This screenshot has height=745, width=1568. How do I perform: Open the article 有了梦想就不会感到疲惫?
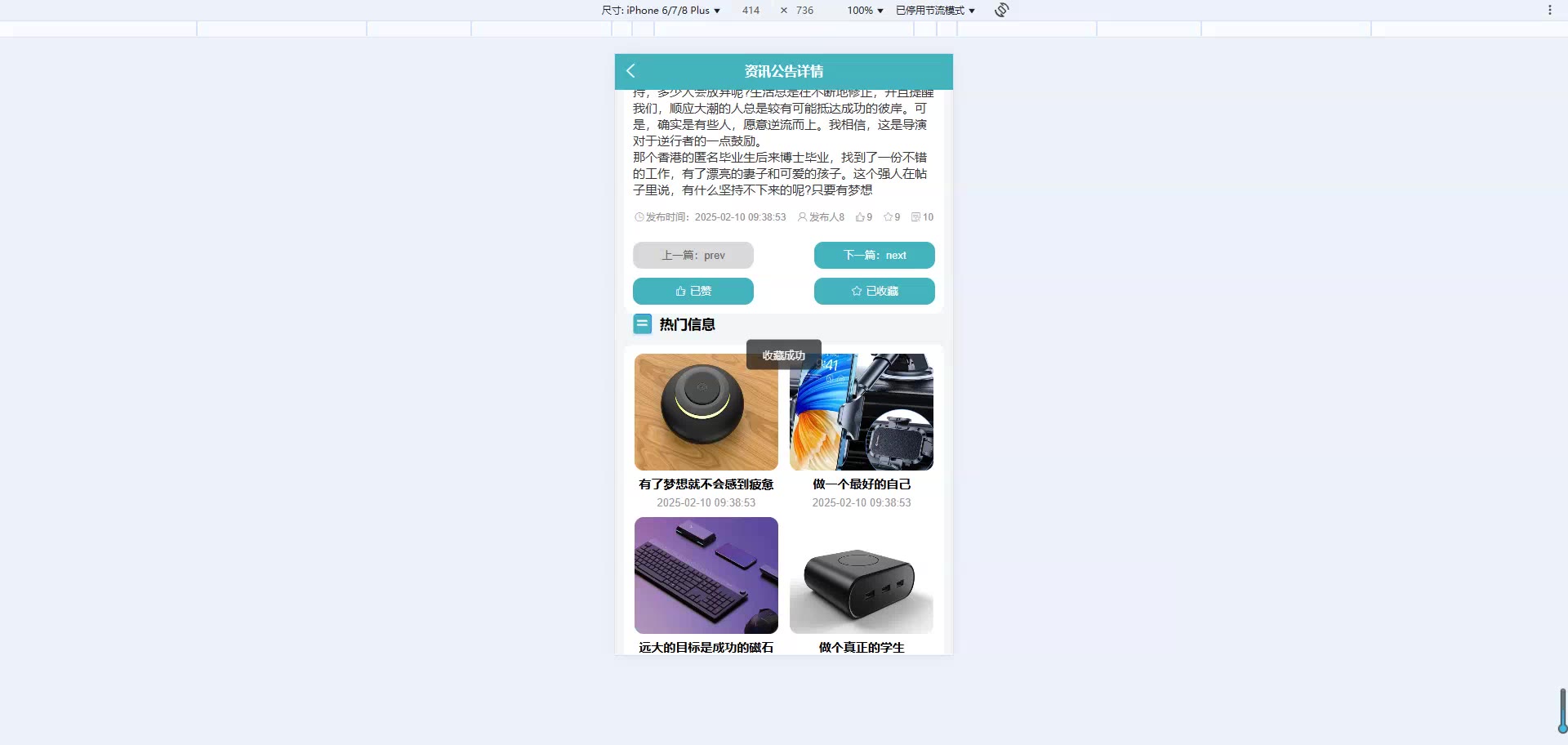tap(706, 413)
